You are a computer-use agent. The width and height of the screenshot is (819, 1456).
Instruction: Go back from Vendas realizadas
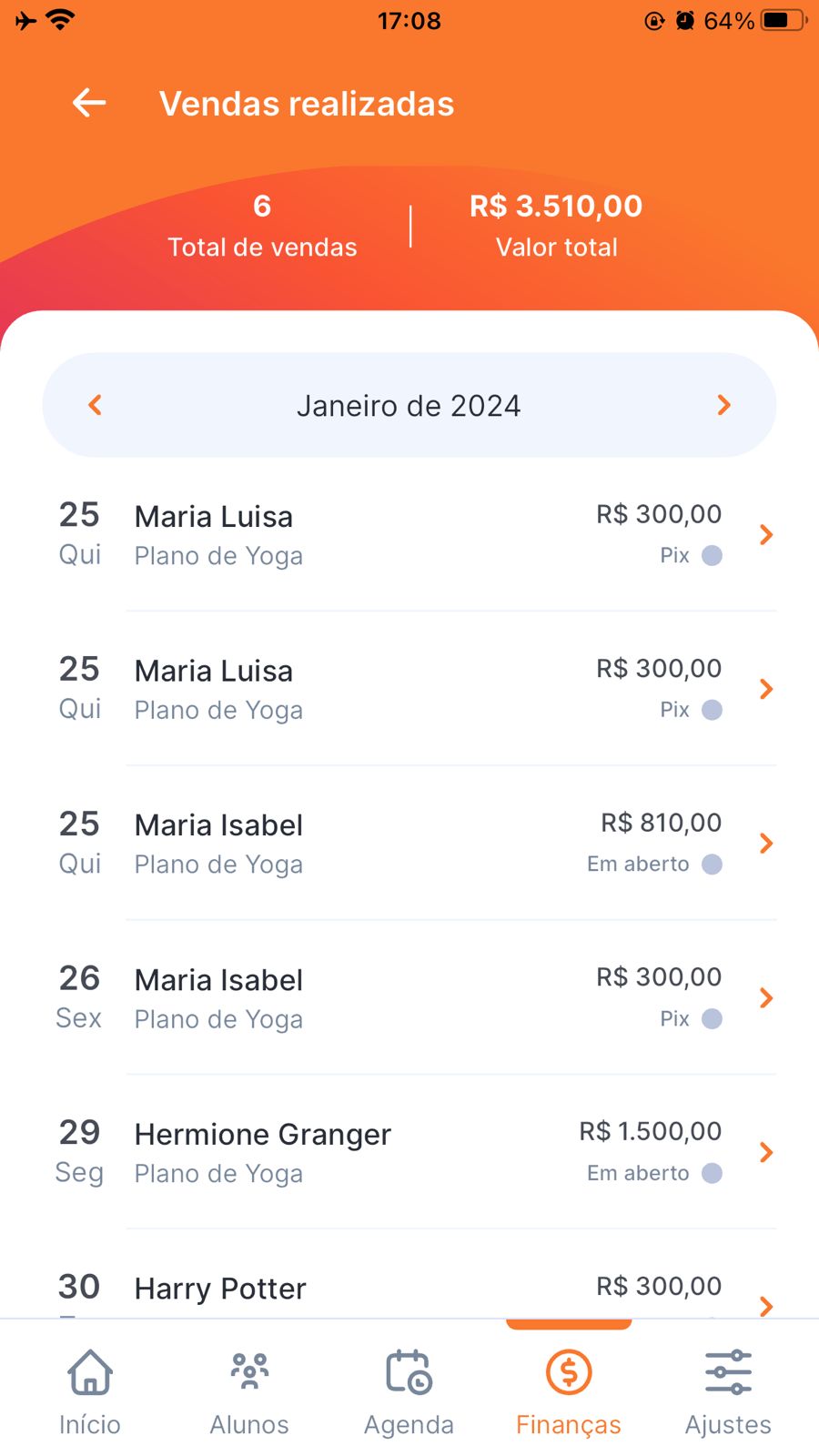tap(89, 103)
